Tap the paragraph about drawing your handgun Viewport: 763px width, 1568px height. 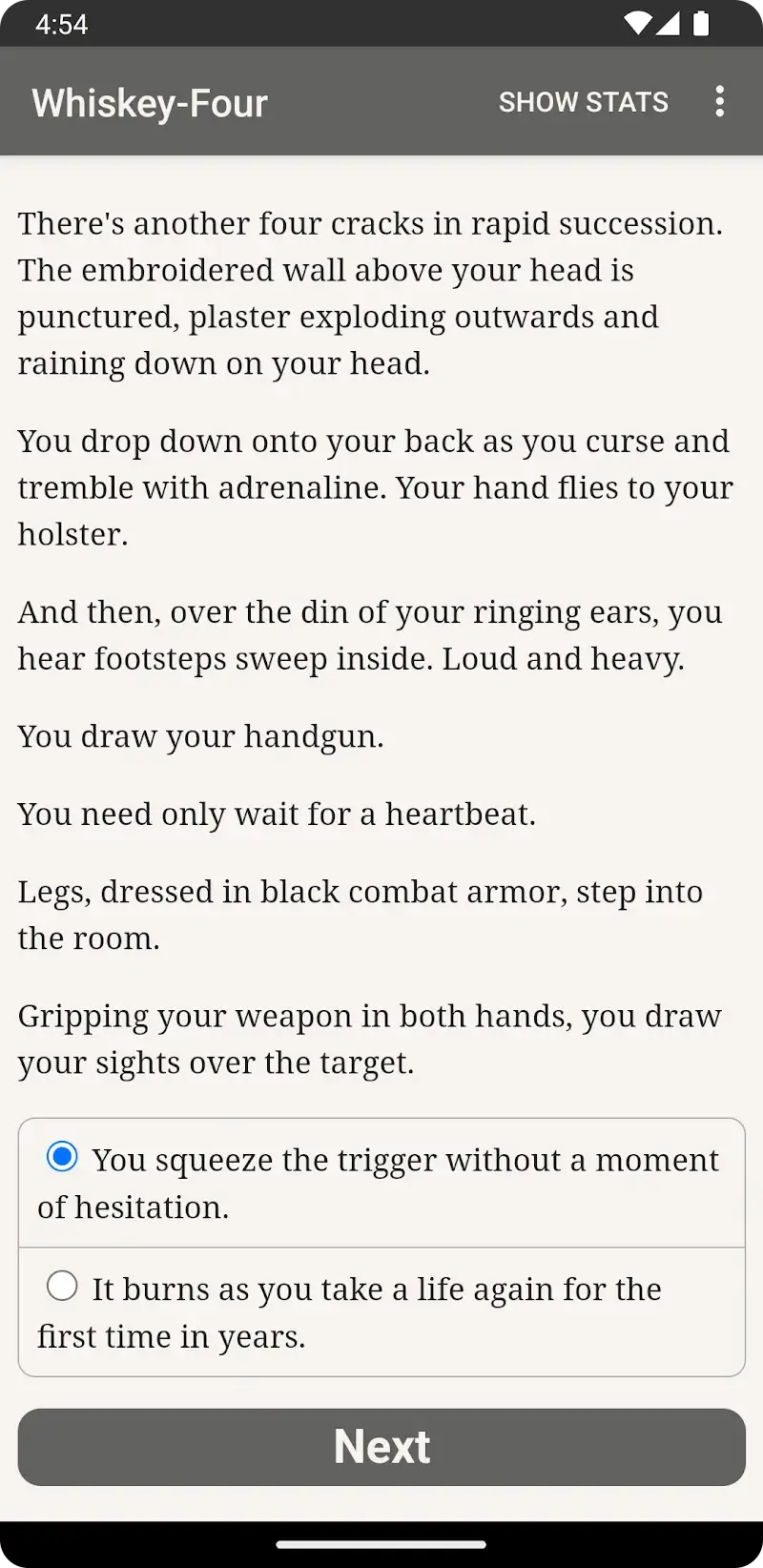click(200, 736)
